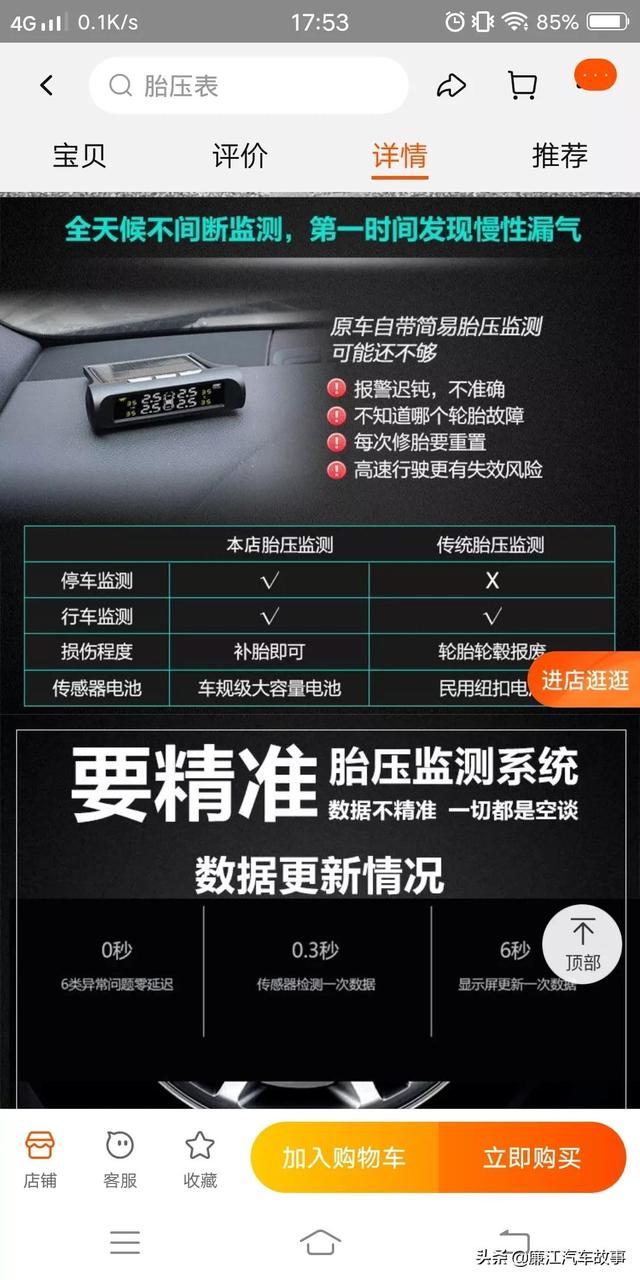
Task: Tap 加入购物车 to add to cart
Action: pyautogui.click(x=343, y=1158)
